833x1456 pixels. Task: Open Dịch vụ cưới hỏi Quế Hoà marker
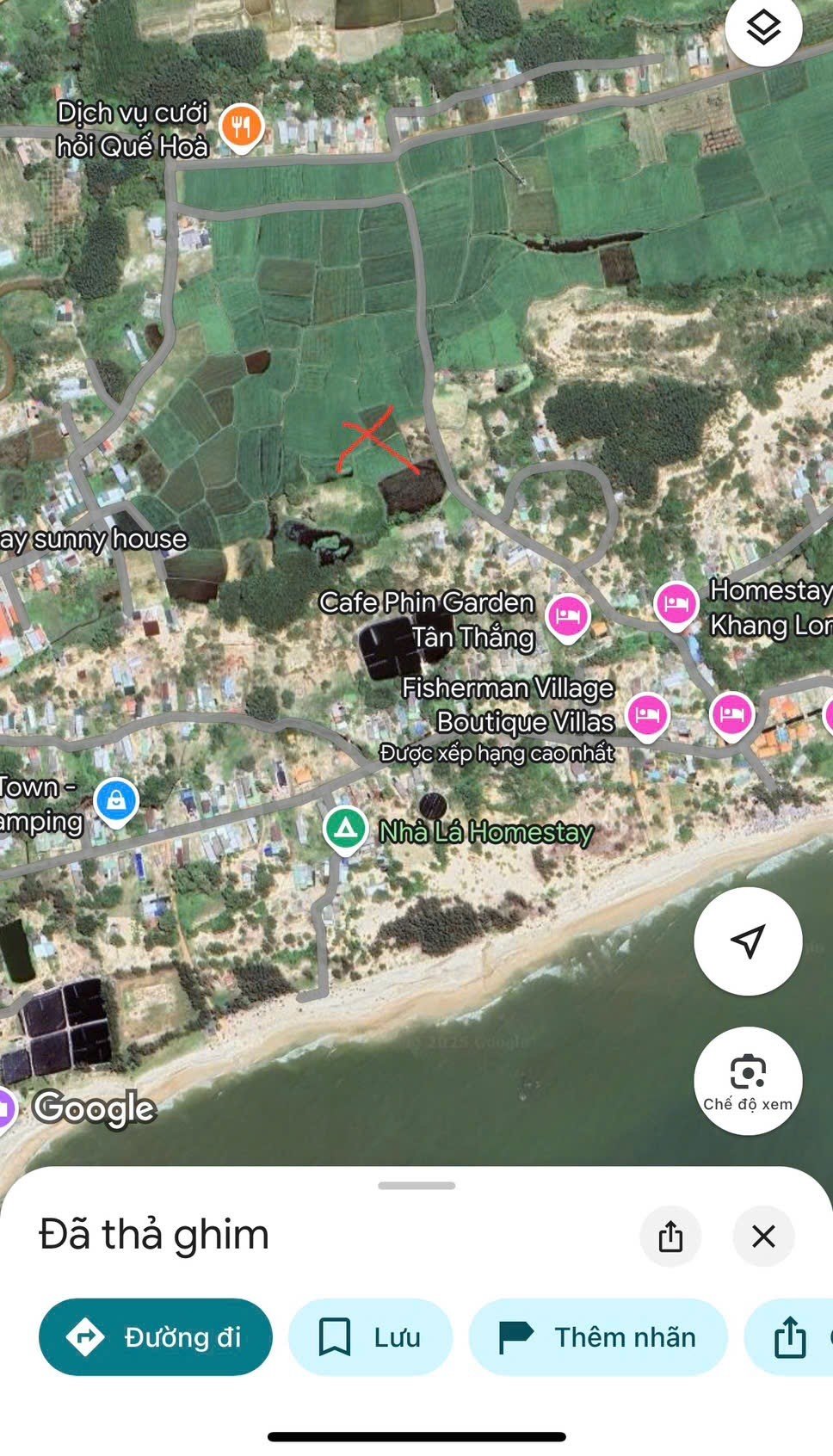tap(242, 126)
